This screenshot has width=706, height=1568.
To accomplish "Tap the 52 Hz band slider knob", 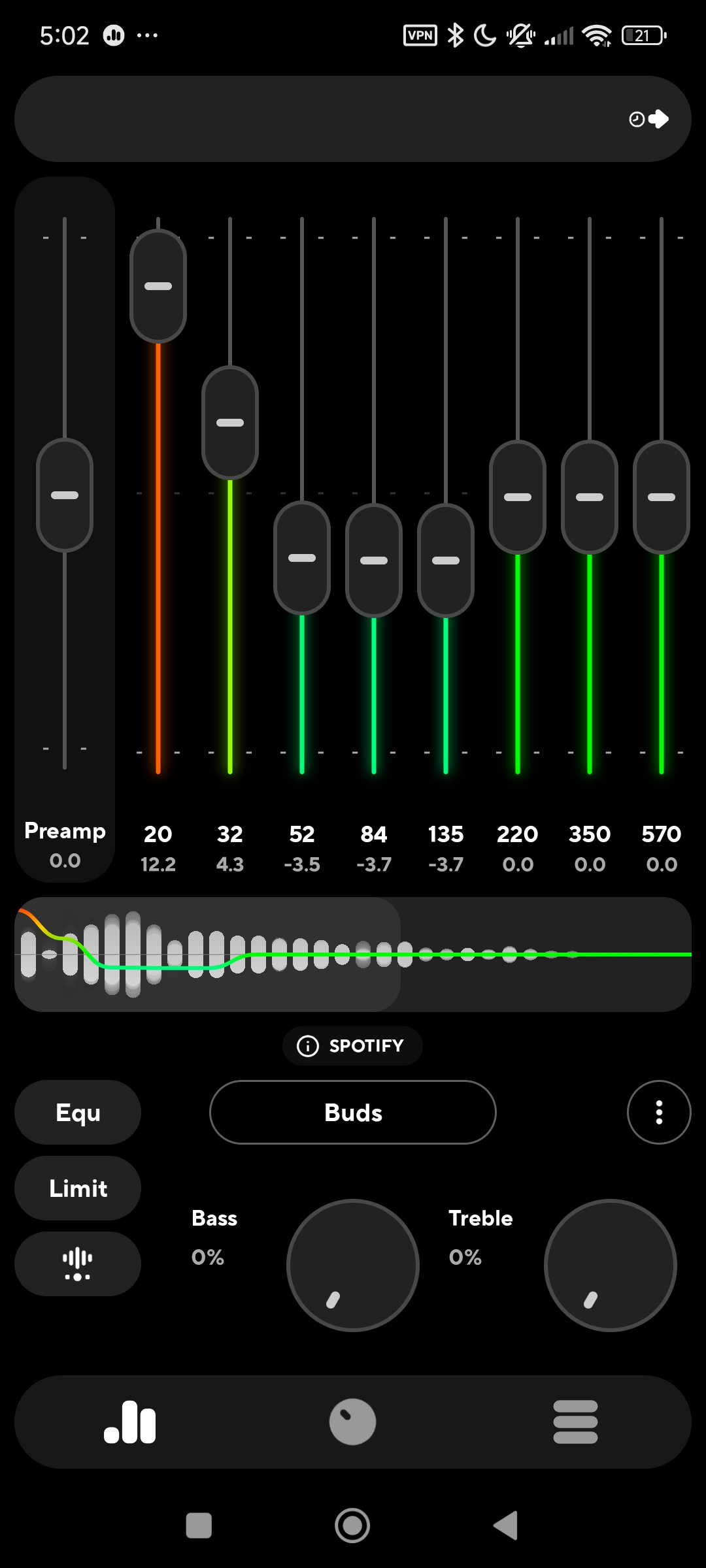I will pos(302,558).
